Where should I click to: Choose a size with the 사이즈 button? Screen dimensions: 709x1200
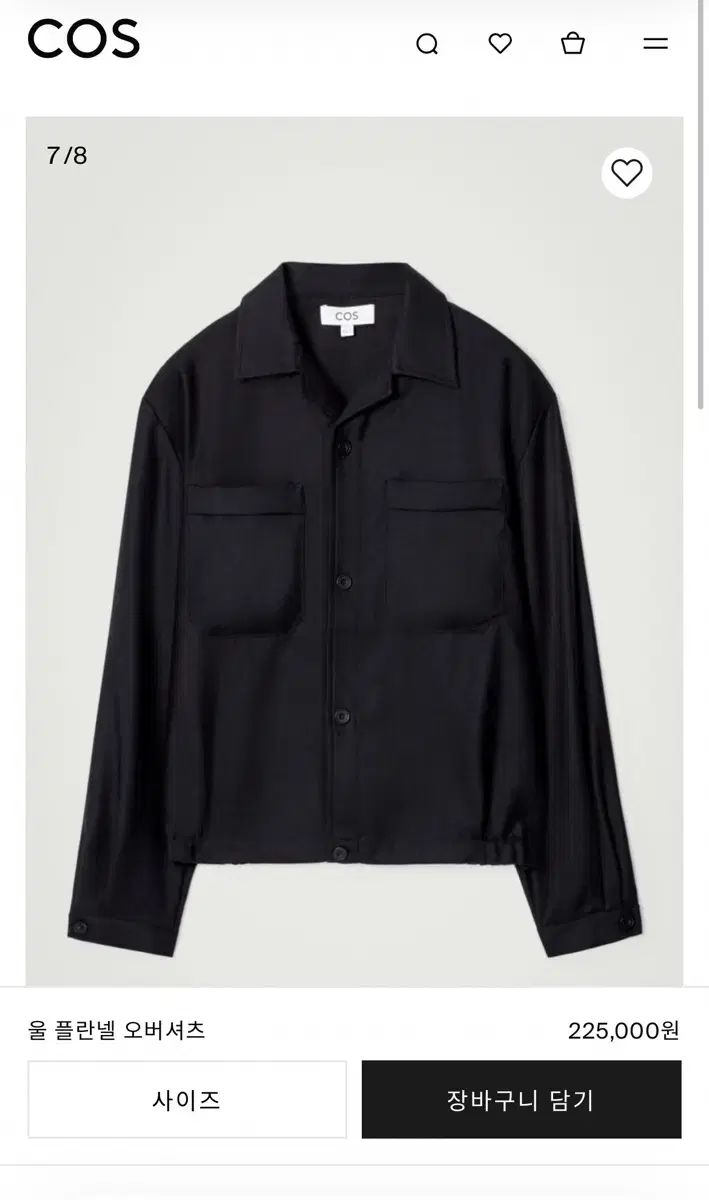187,1100
